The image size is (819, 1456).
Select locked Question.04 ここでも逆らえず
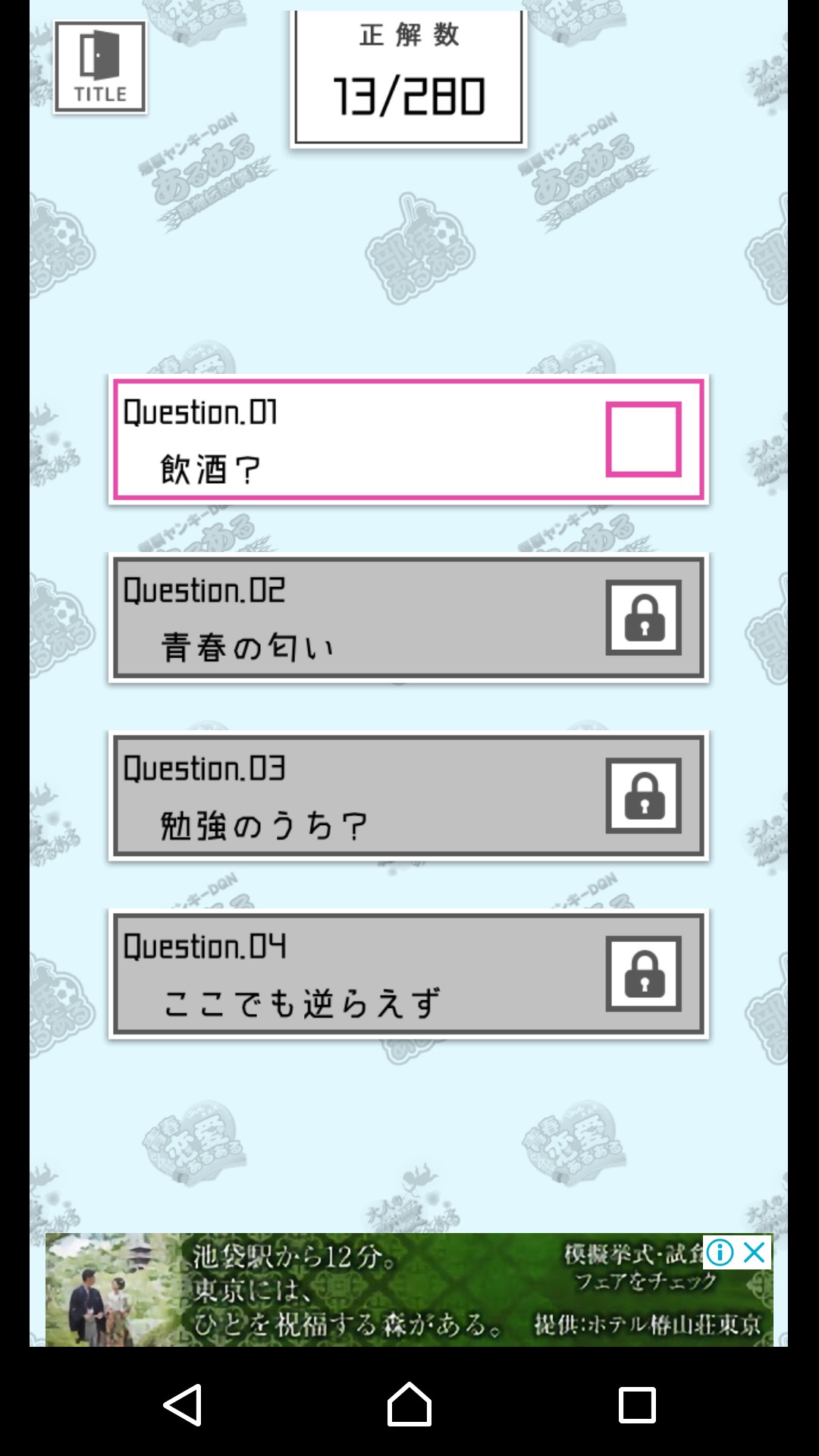[409, 974]
